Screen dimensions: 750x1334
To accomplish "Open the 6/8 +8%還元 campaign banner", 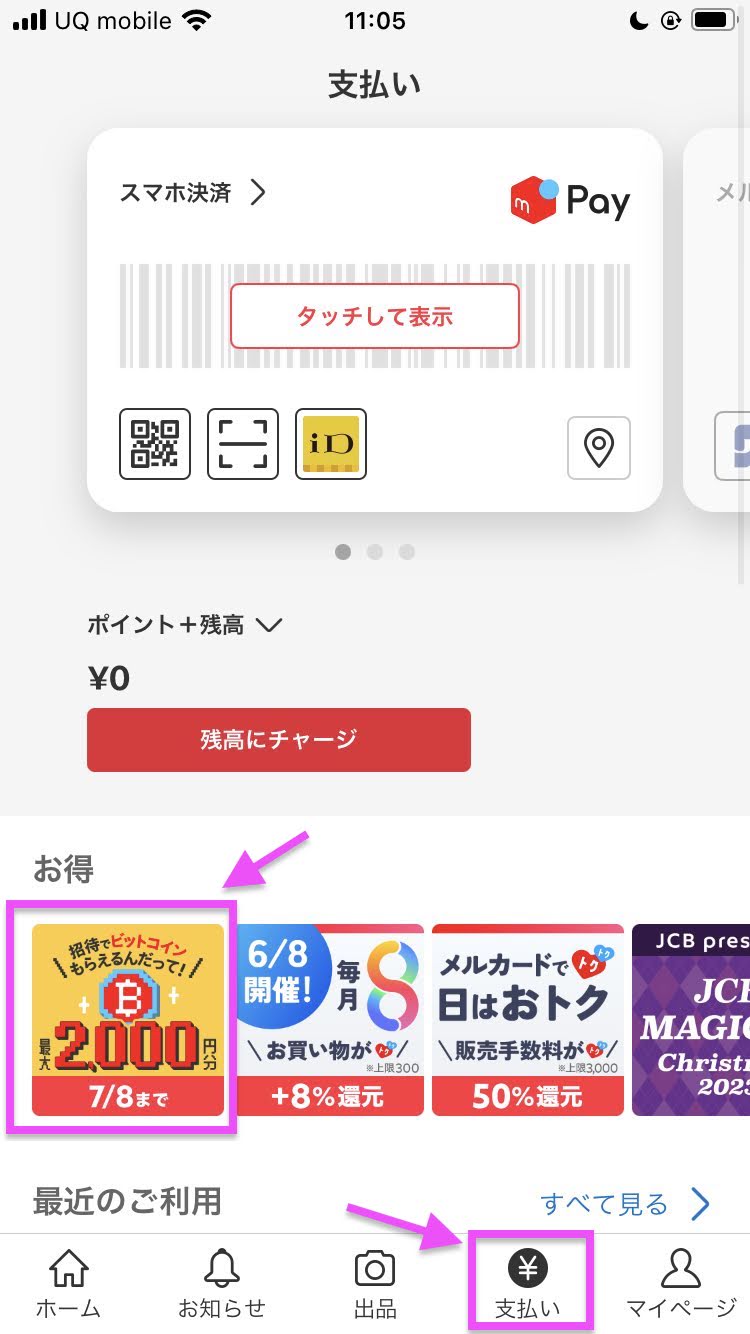I will point(330,1019).
